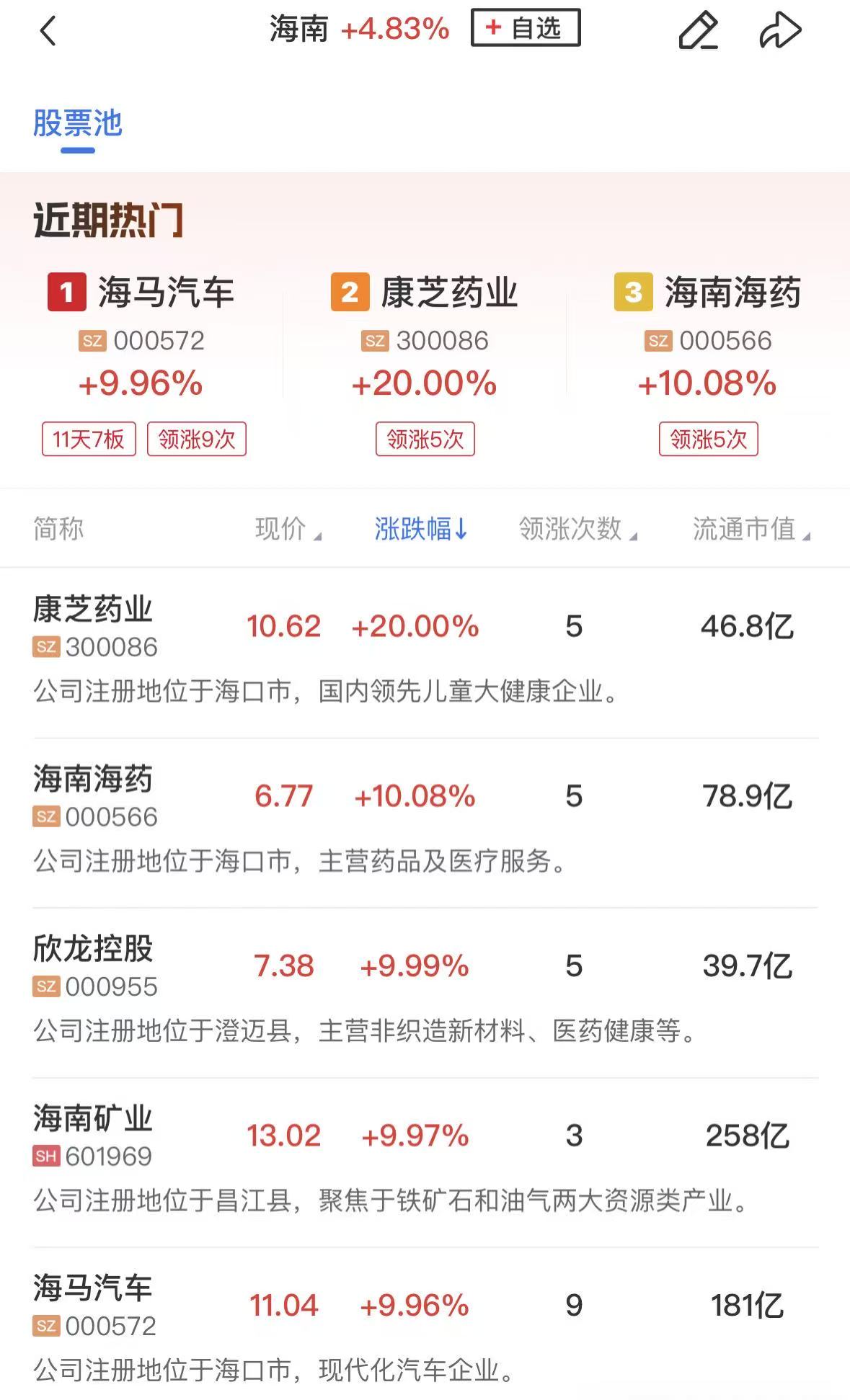Sort stocks by 领涨次数
The image size is (850, 1400).
point(577,529)
